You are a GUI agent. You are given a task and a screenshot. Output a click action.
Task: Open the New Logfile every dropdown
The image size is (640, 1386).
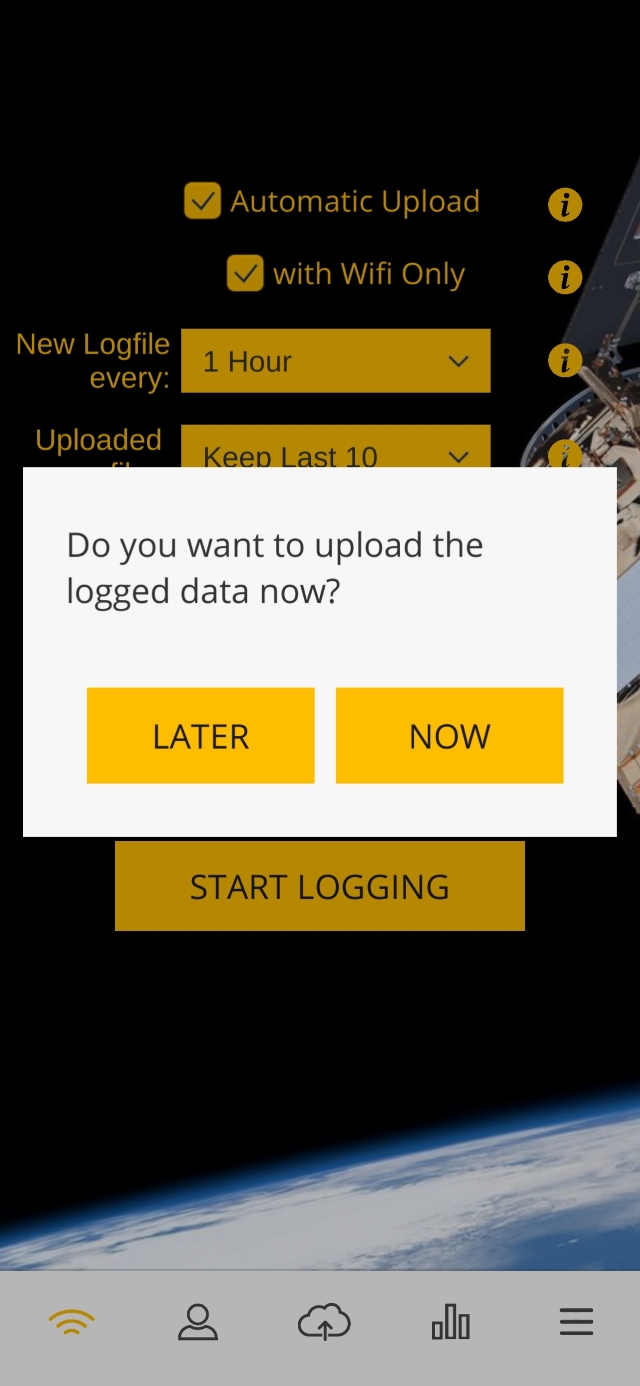click(335, 361)
